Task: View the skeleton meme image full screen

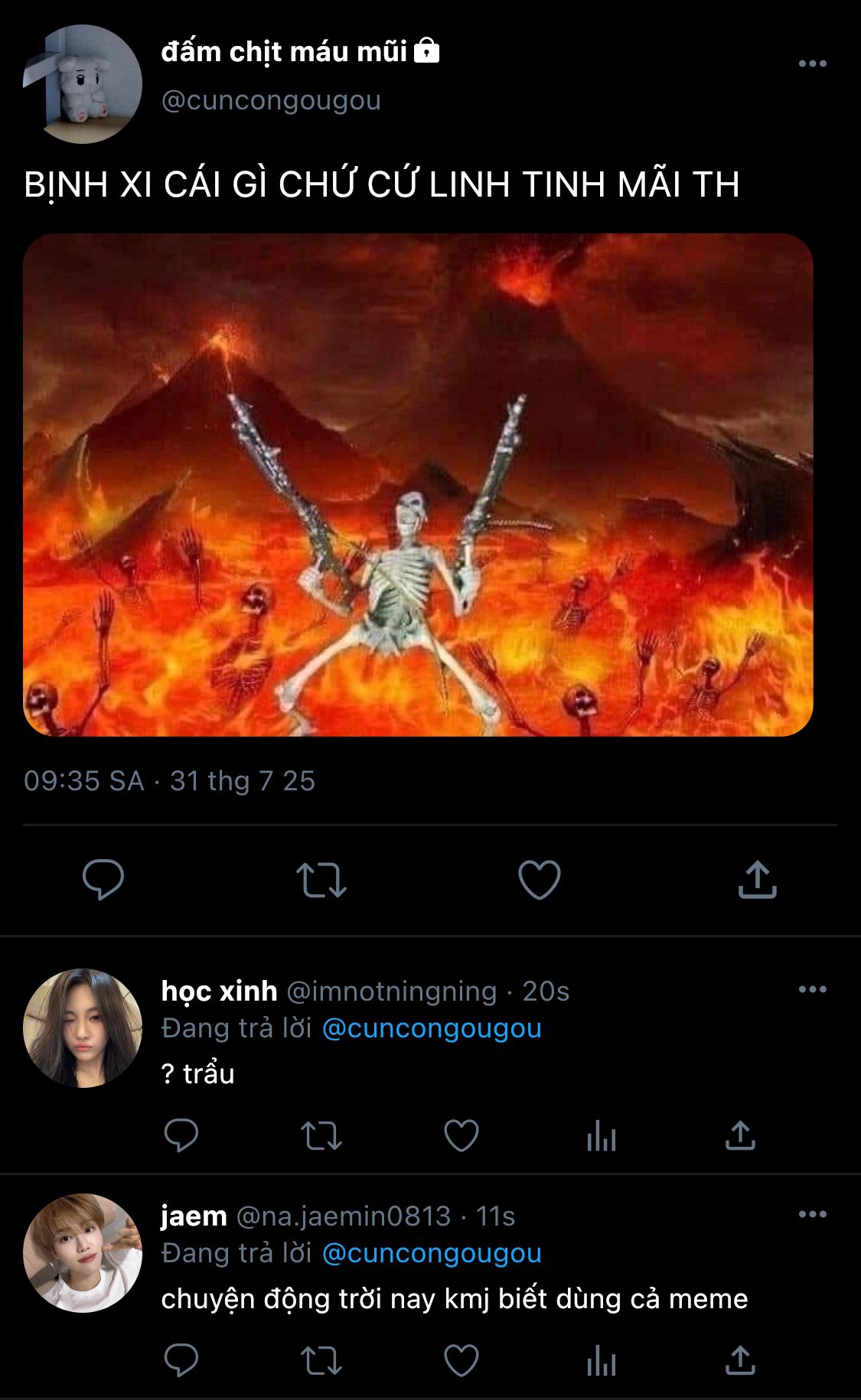Action: (x=418, y=485)
